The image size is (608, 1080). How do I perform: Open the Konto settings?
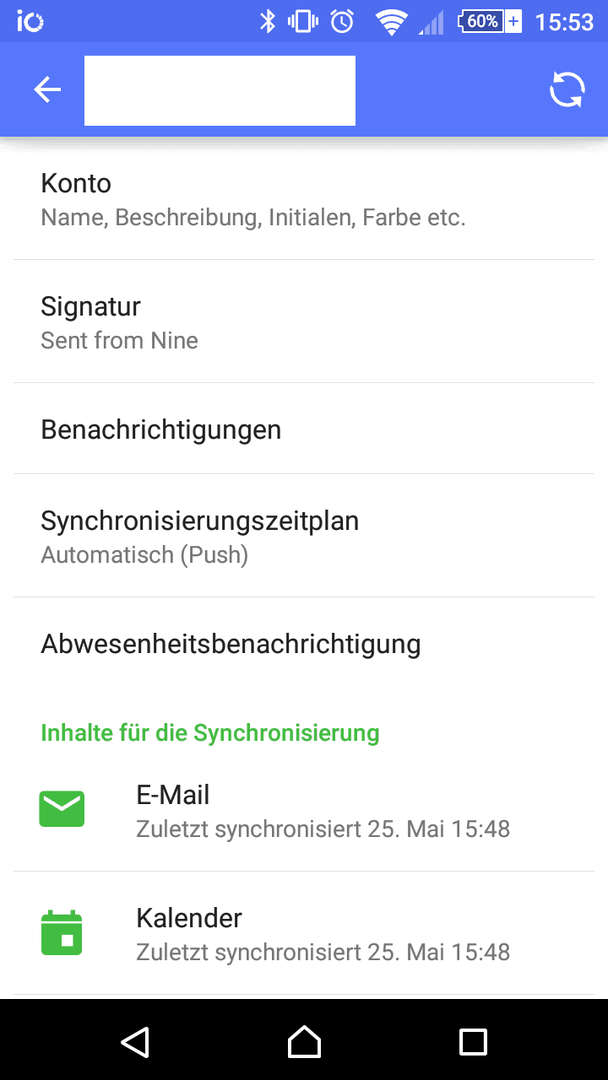pyautogui.click(x=304, y=200)
